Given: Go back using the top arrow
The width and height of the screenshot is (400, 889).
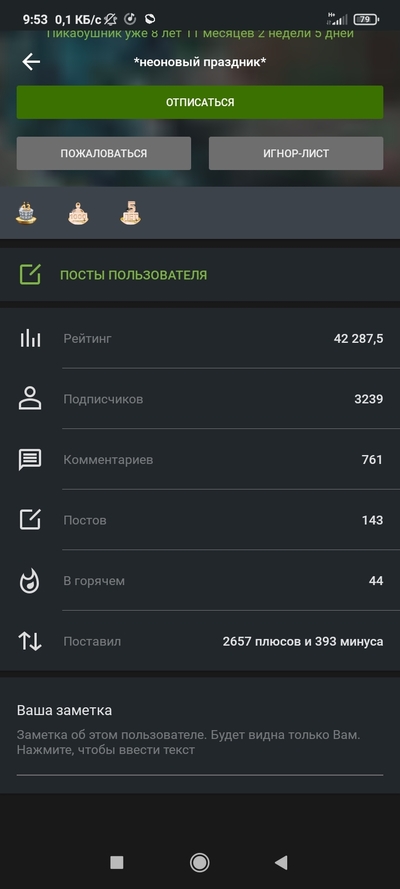Looking at the screenshot, I should [x=31, y=62].
